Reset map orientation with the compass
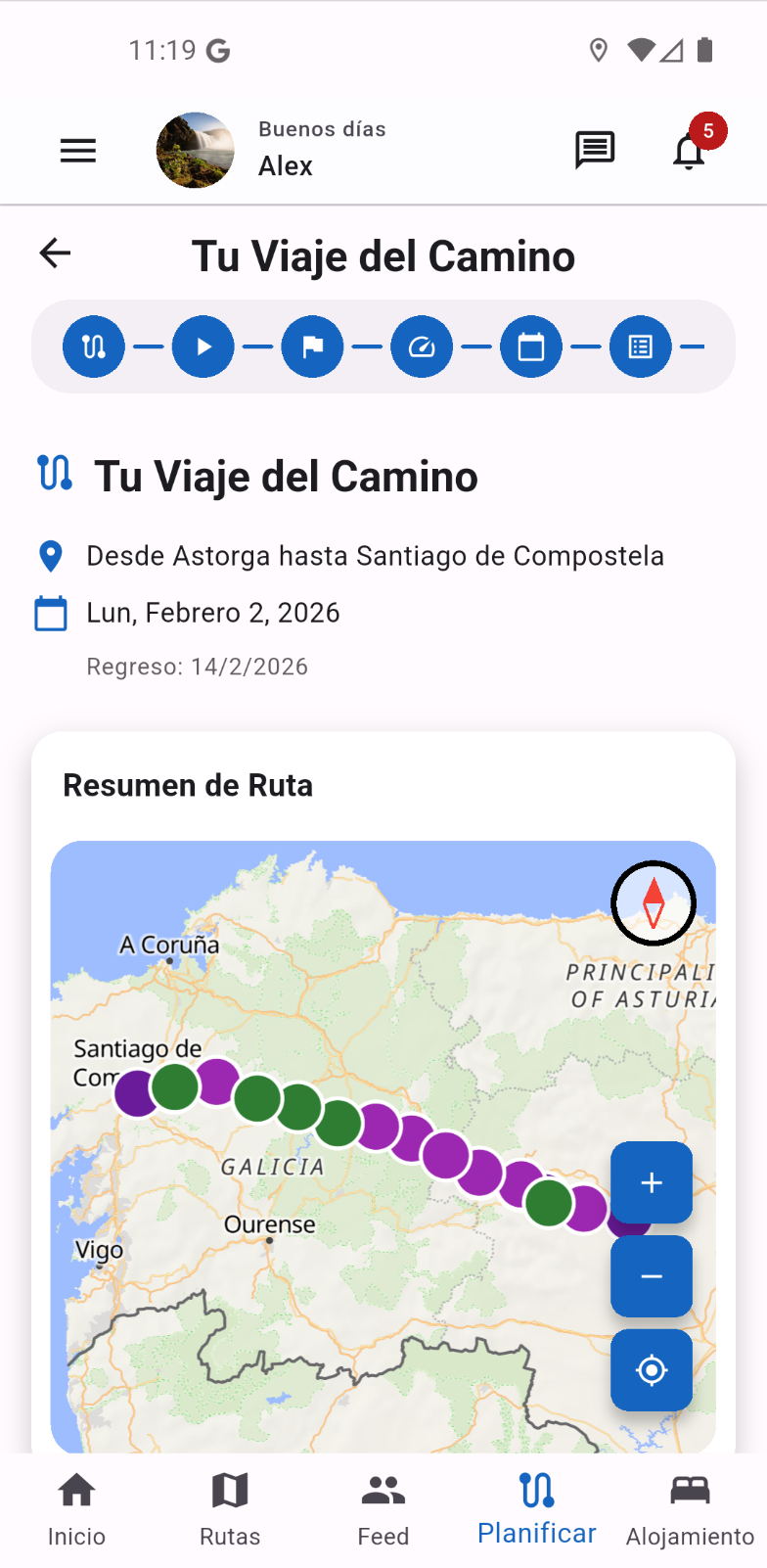767x1568 pixels. (x=654, y=902)
